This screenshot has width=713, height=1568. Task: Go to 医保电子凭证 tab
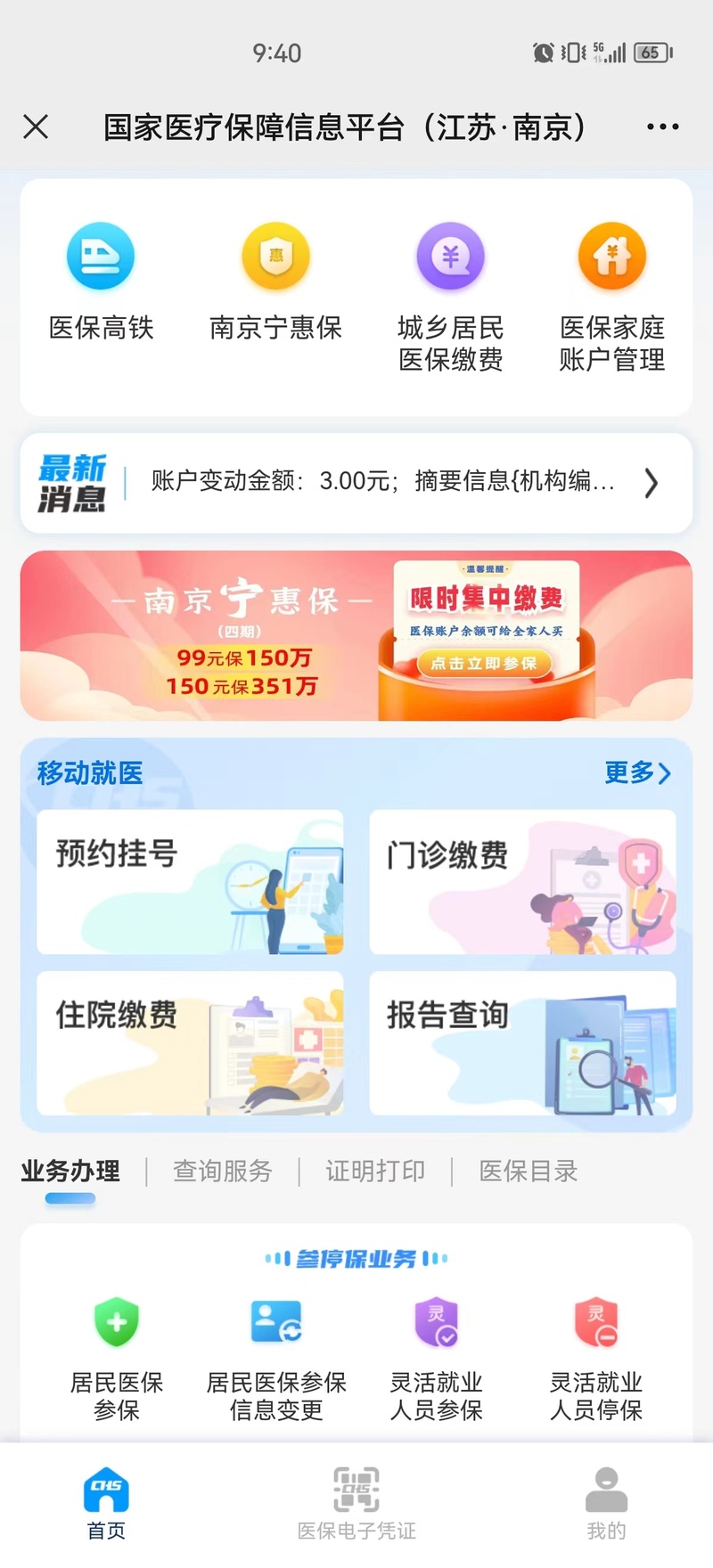(x=356, y=1504)
